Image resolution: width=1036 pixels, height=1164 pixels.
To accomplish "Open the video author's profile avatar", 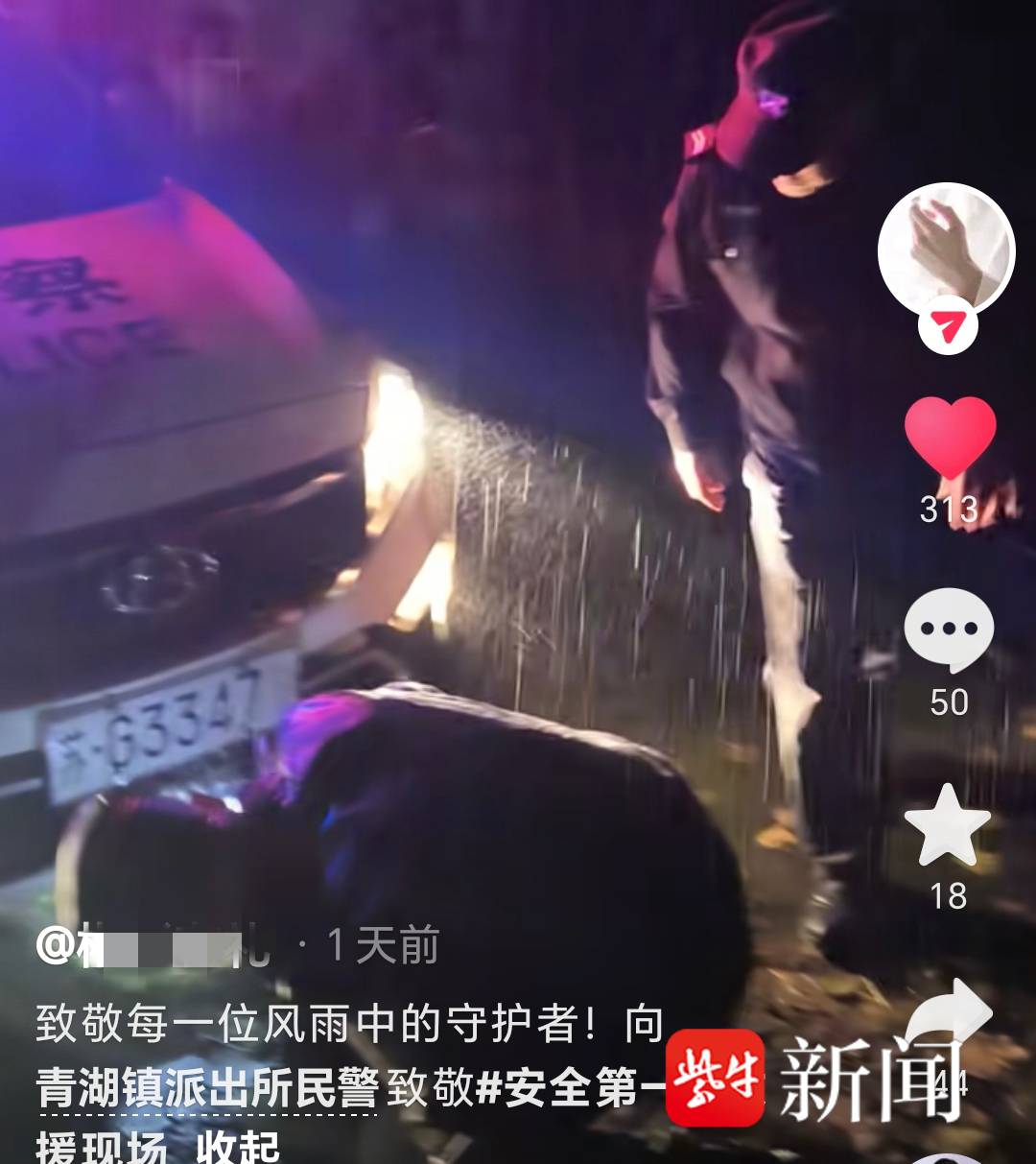I will (945, 248).
